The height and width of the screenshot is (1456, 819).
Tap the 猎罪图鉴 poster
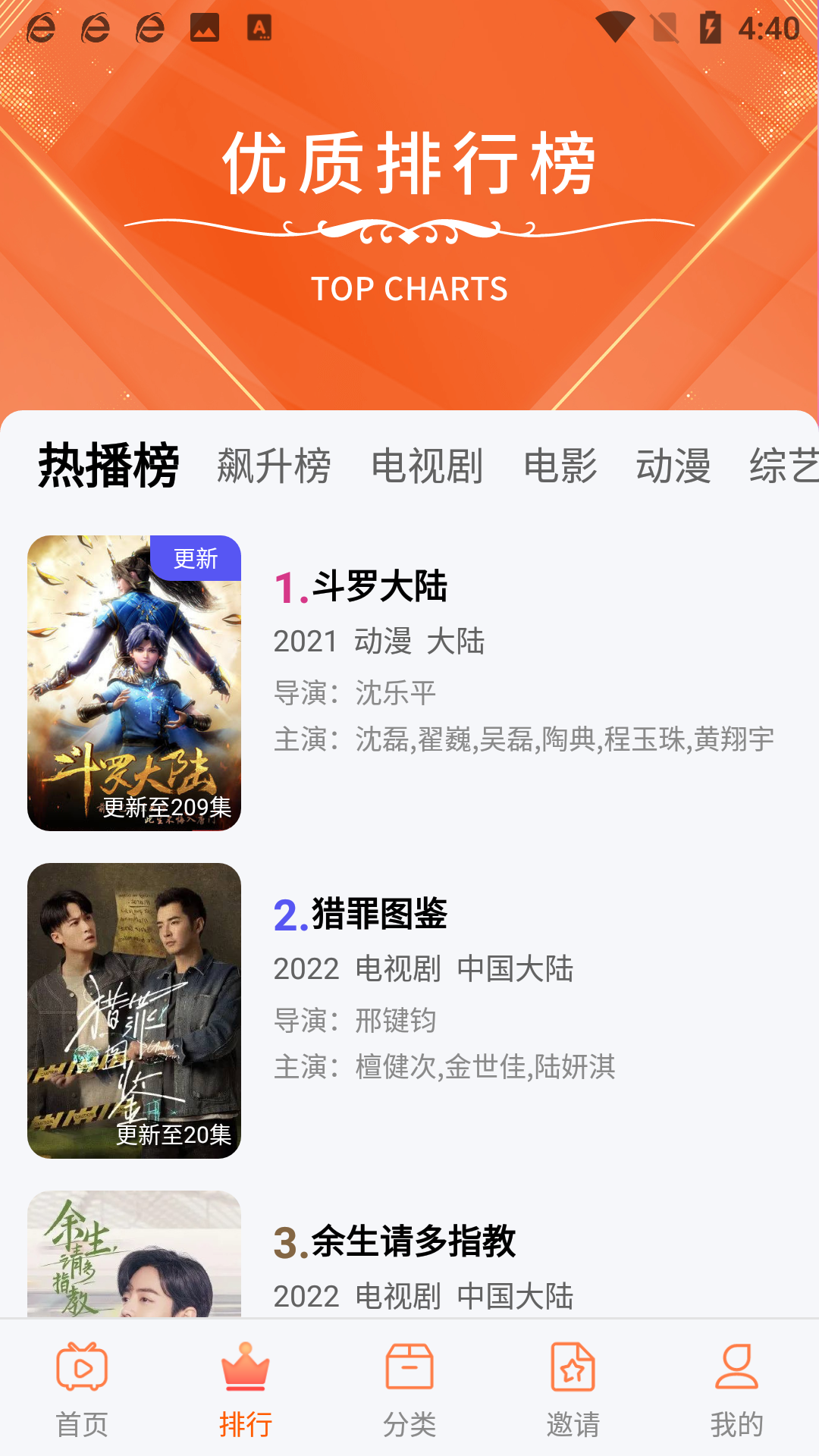click(x=134, y=1010)
